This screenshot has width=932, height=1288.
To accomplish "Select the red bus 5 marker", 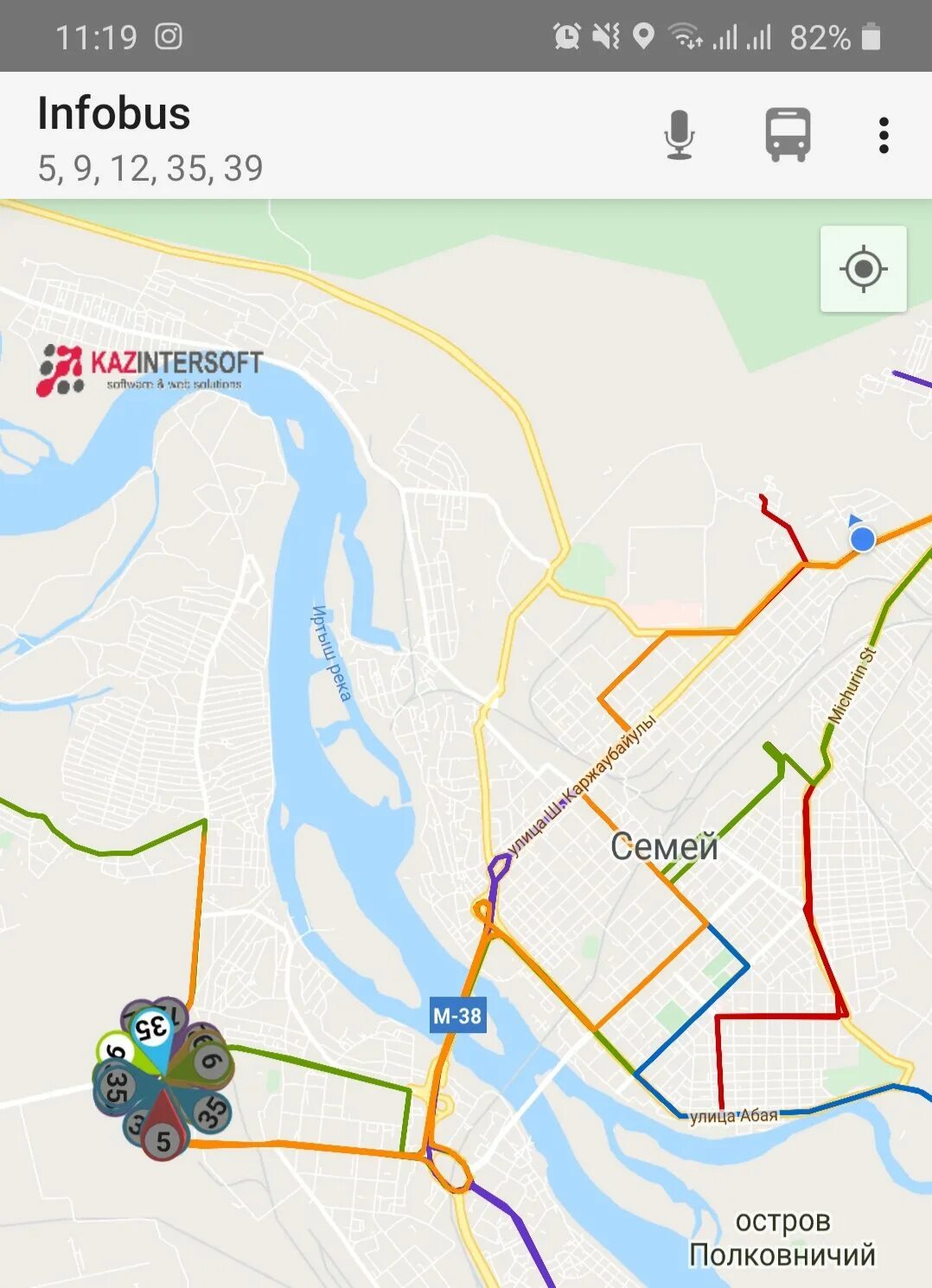I will 164,1140.
